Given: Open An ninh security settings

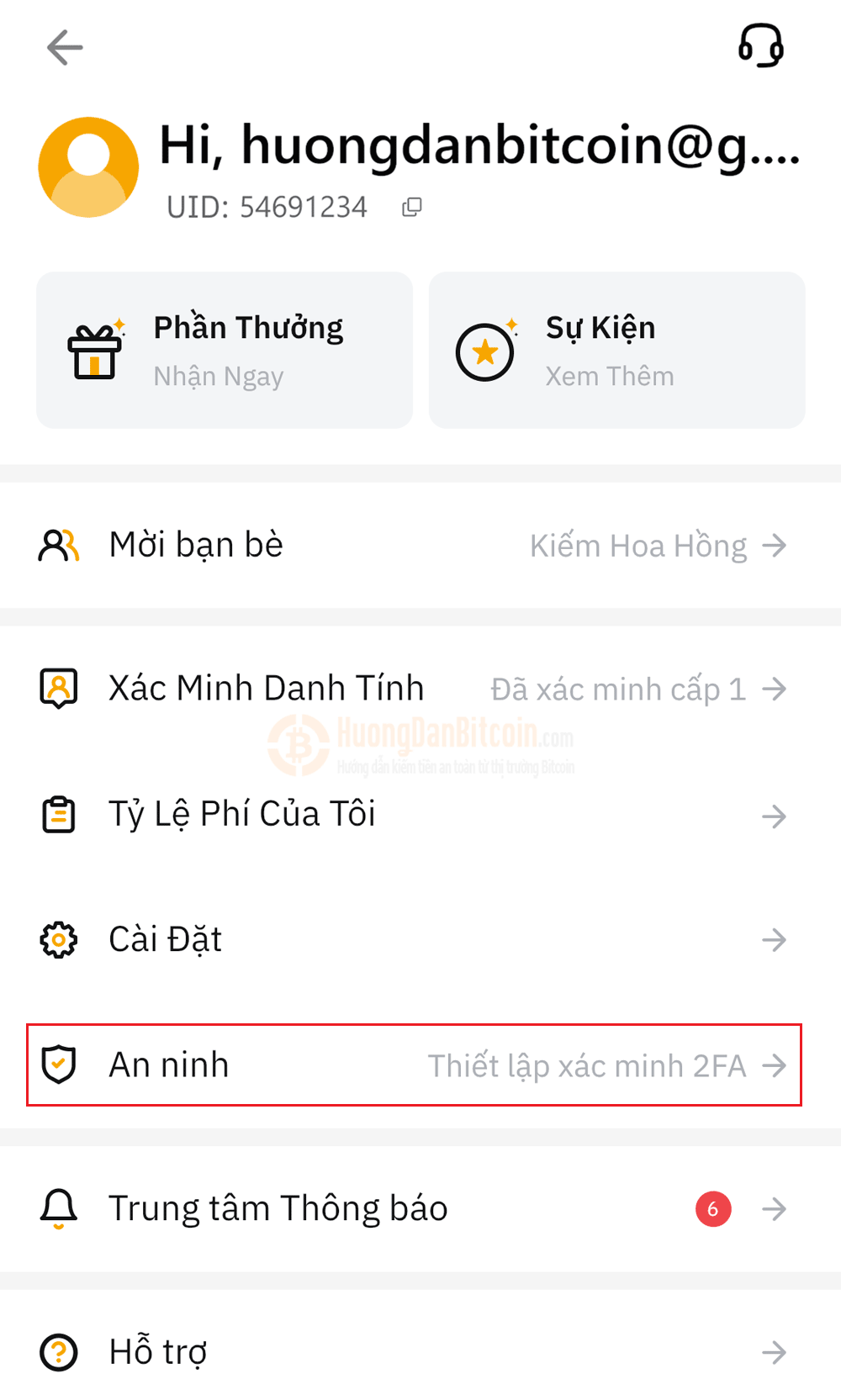Looking at the screenshot, I should coord(412,1065).
